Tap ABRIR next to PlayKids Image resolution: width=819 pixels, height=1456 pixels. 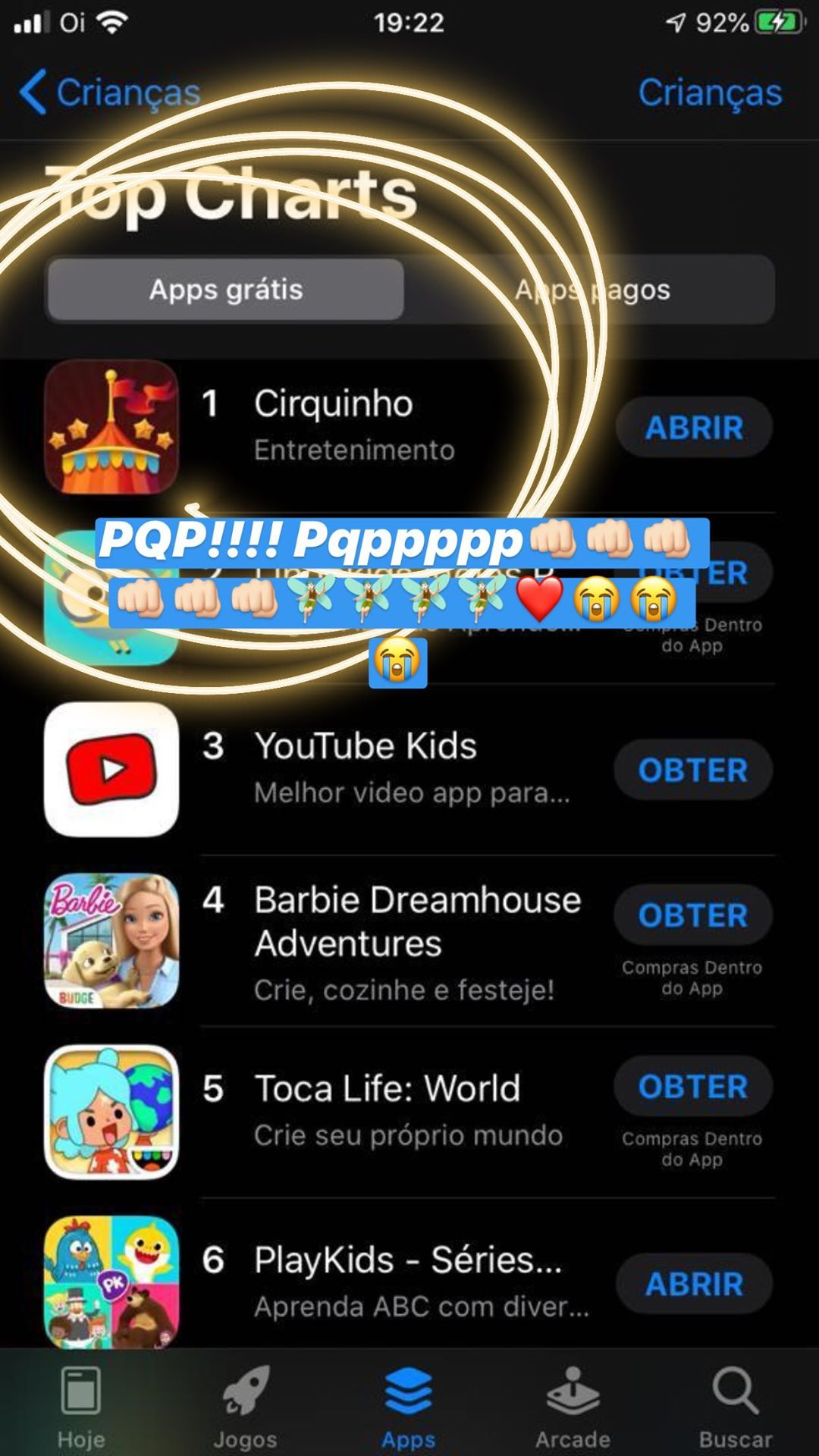(x=693, y=1285)
